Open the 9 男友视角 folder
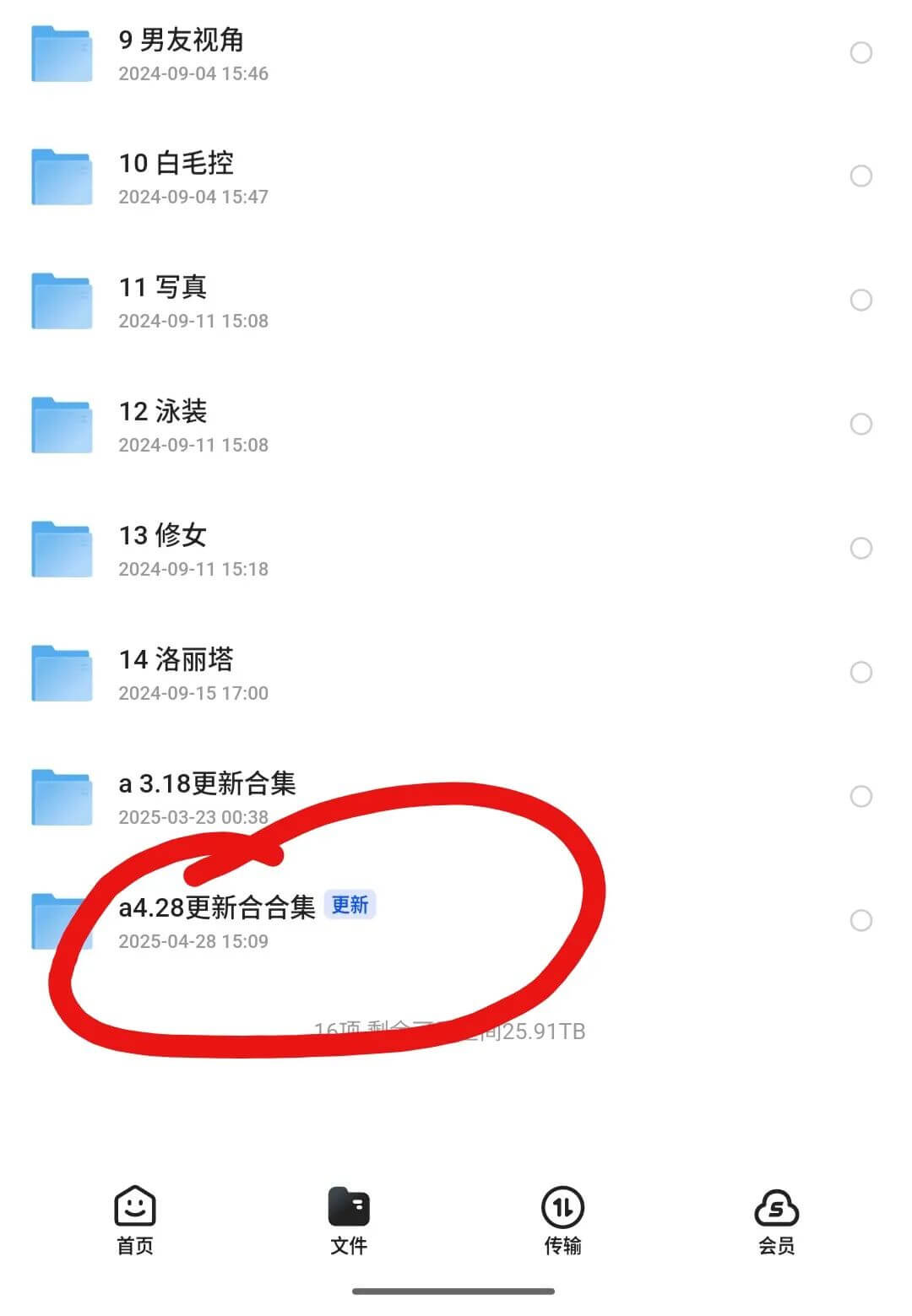This screenshot has height=1316, width=912. click(181, 41)
